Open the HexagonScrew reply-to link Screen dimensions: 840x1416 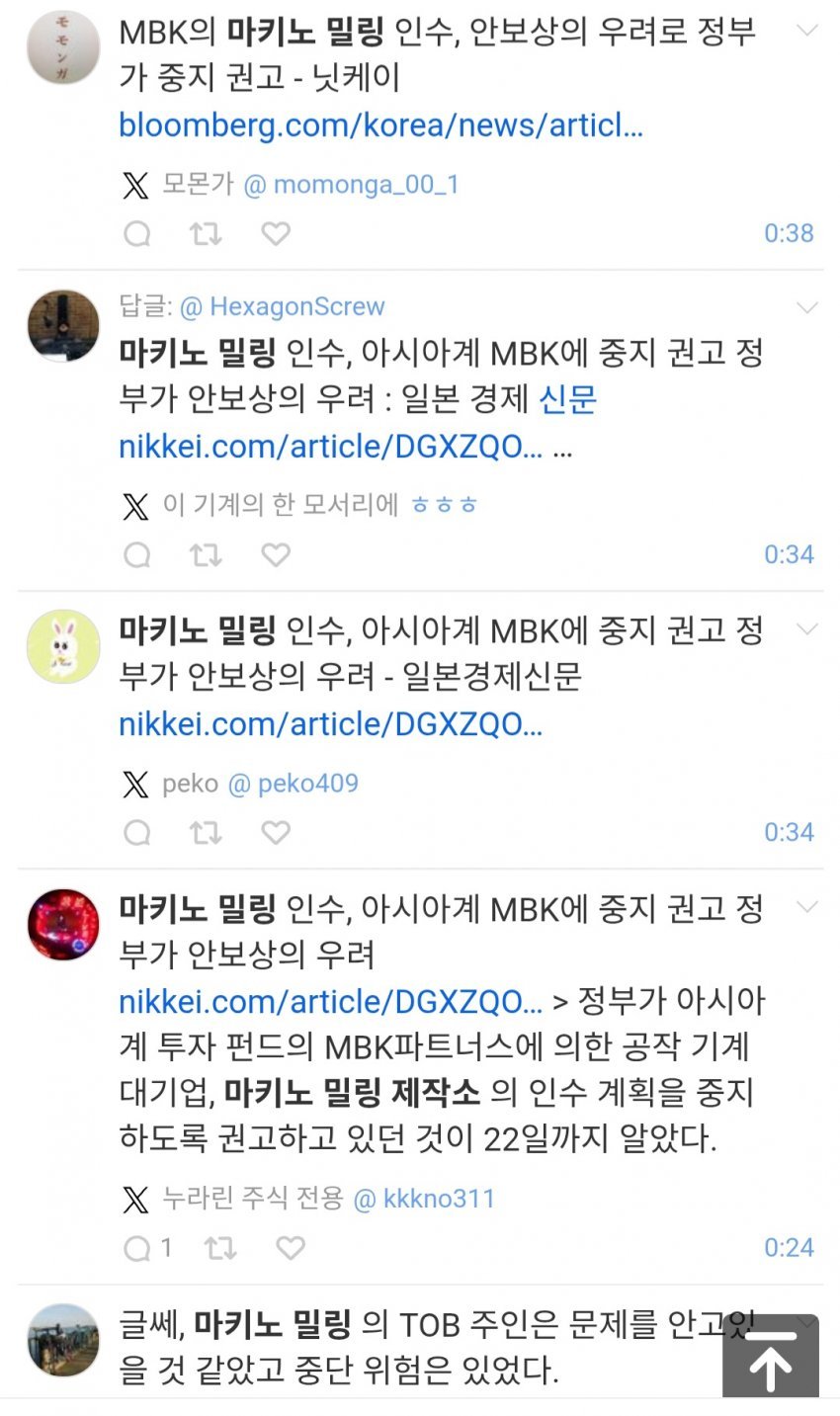coord(283,306)
